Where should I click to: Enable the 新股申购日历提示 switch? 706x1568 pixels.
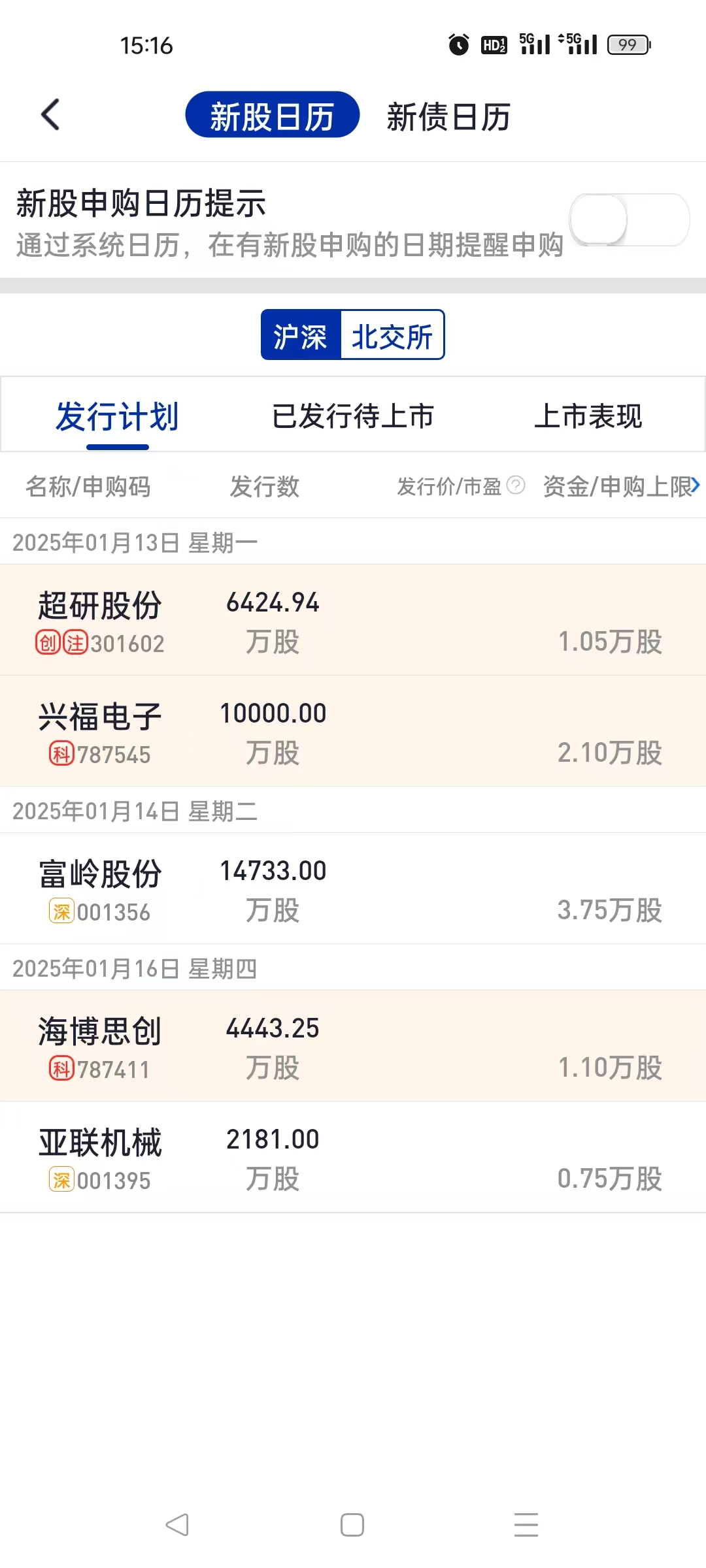[629, 220]
